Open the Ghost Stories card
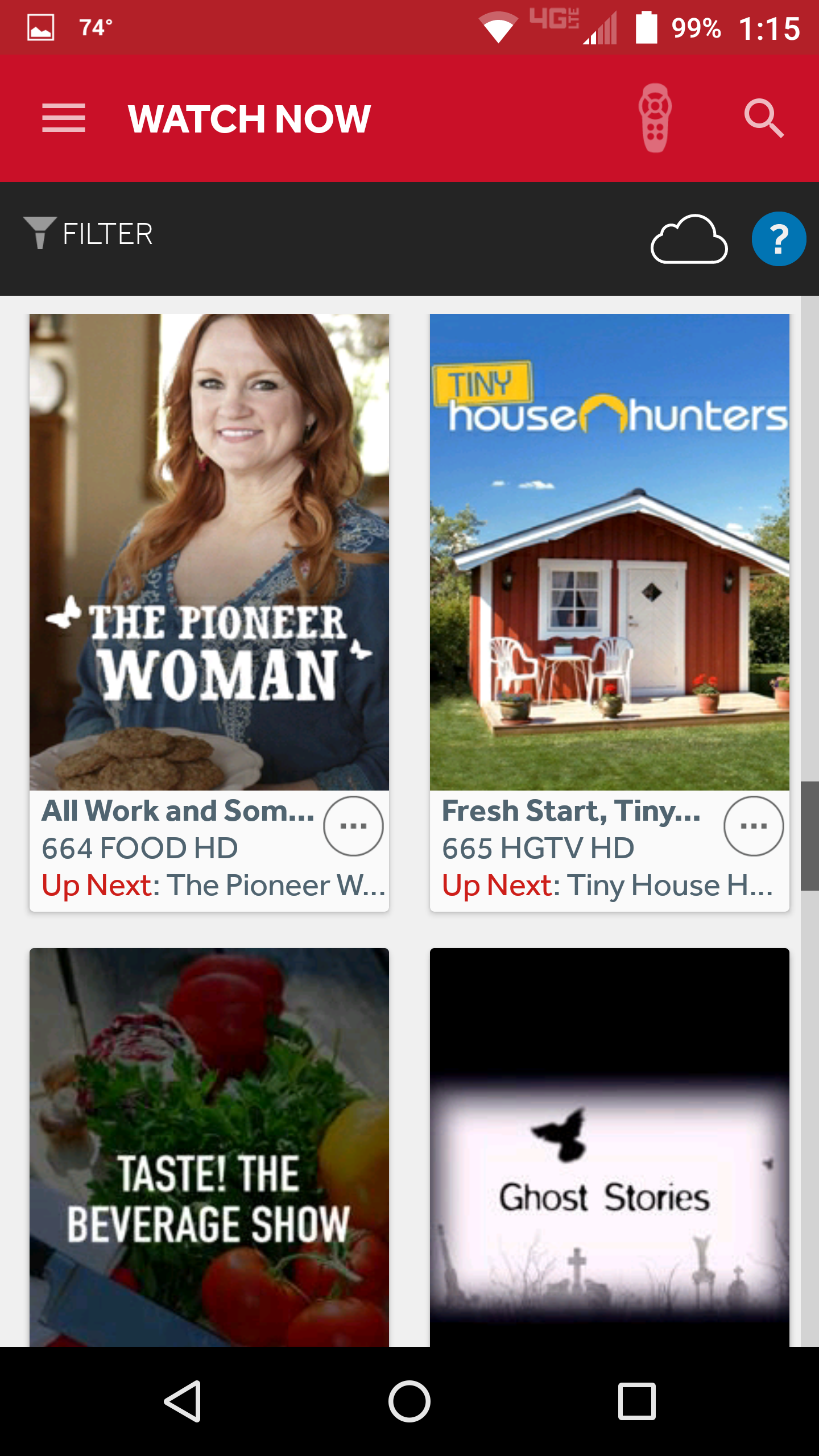819x1456 pixels. pos(609,1146)
